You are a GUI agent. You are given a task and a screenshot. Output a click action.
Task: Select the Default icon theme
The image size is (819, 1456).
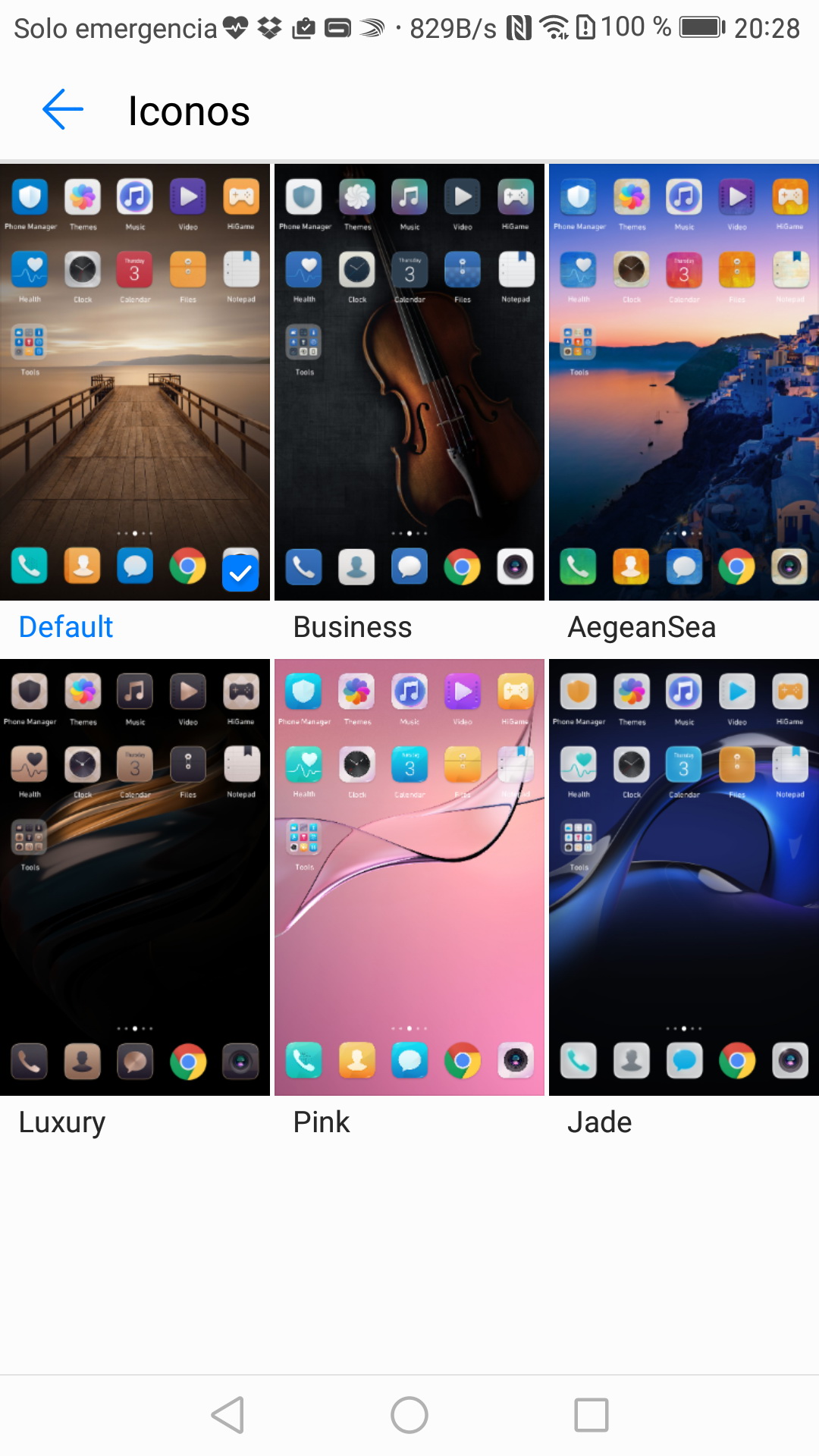coord(134,381)
